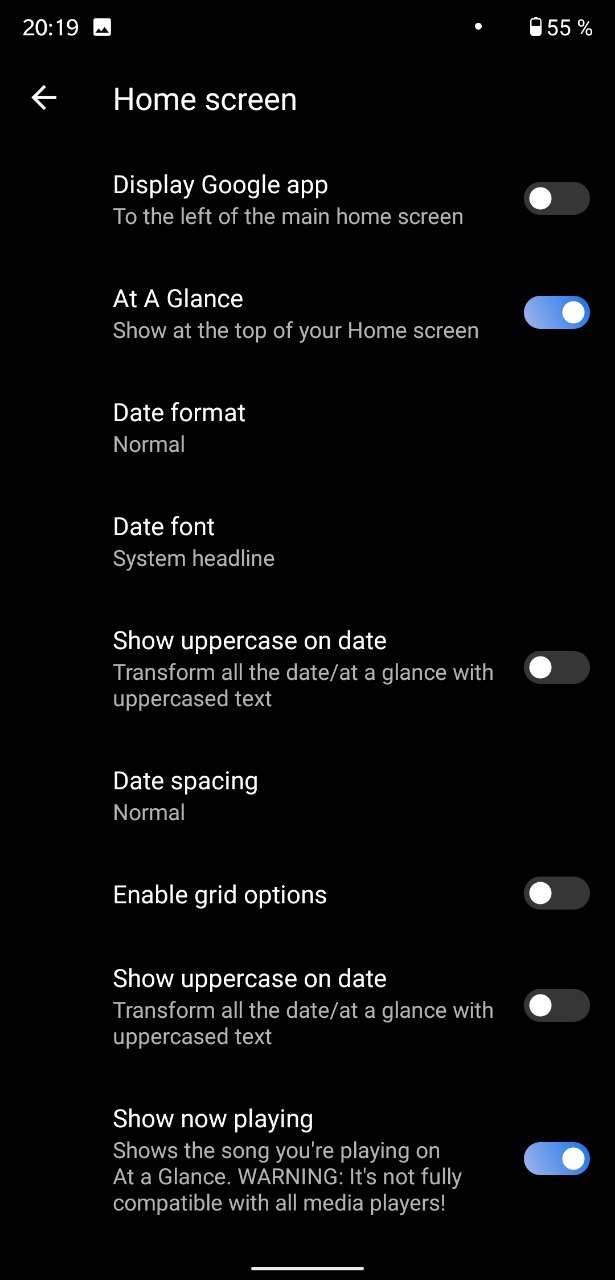Enable the Display Google app switch
615x1280 pixels.
tap(557, 199)
